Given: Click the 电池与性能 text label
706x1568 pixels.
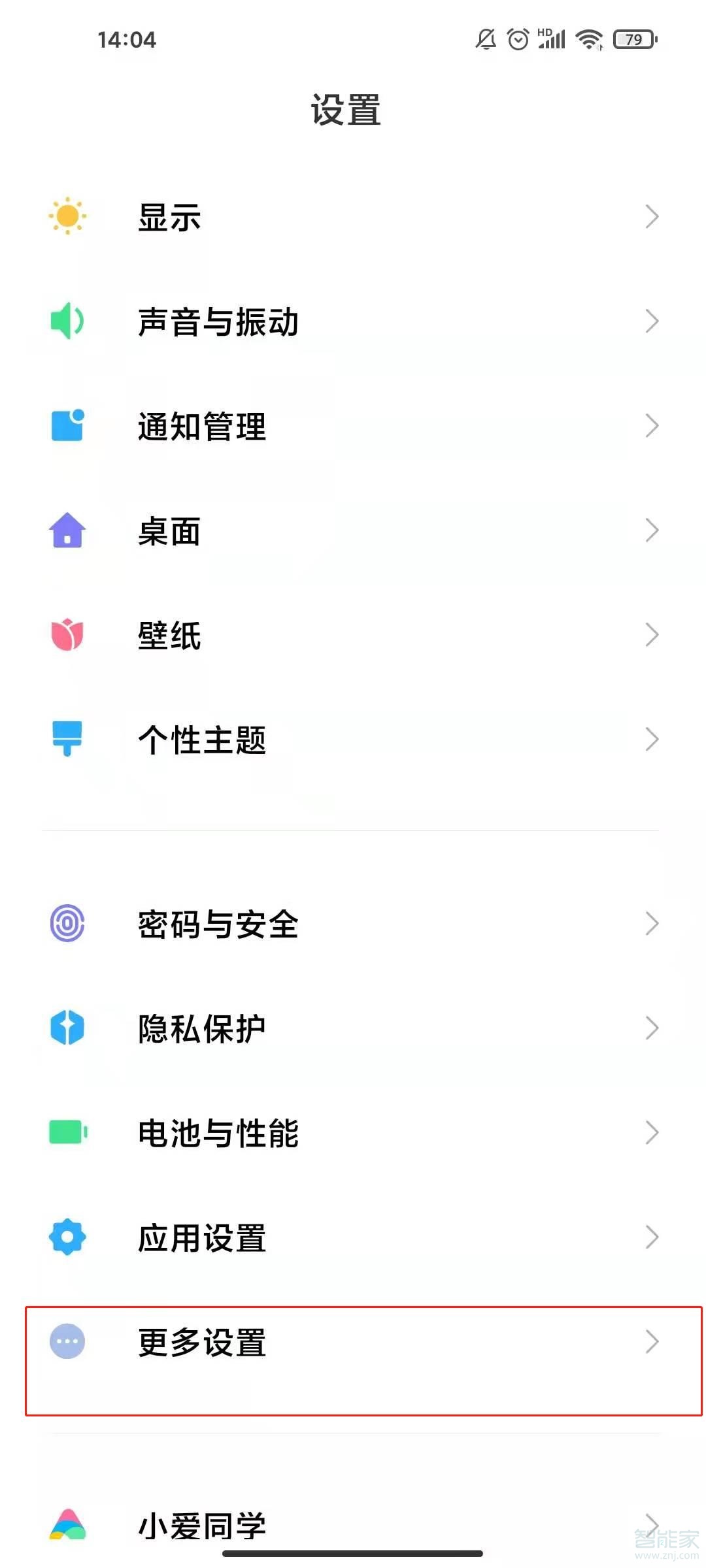Looking at the screenshot, I should 217,1132.
